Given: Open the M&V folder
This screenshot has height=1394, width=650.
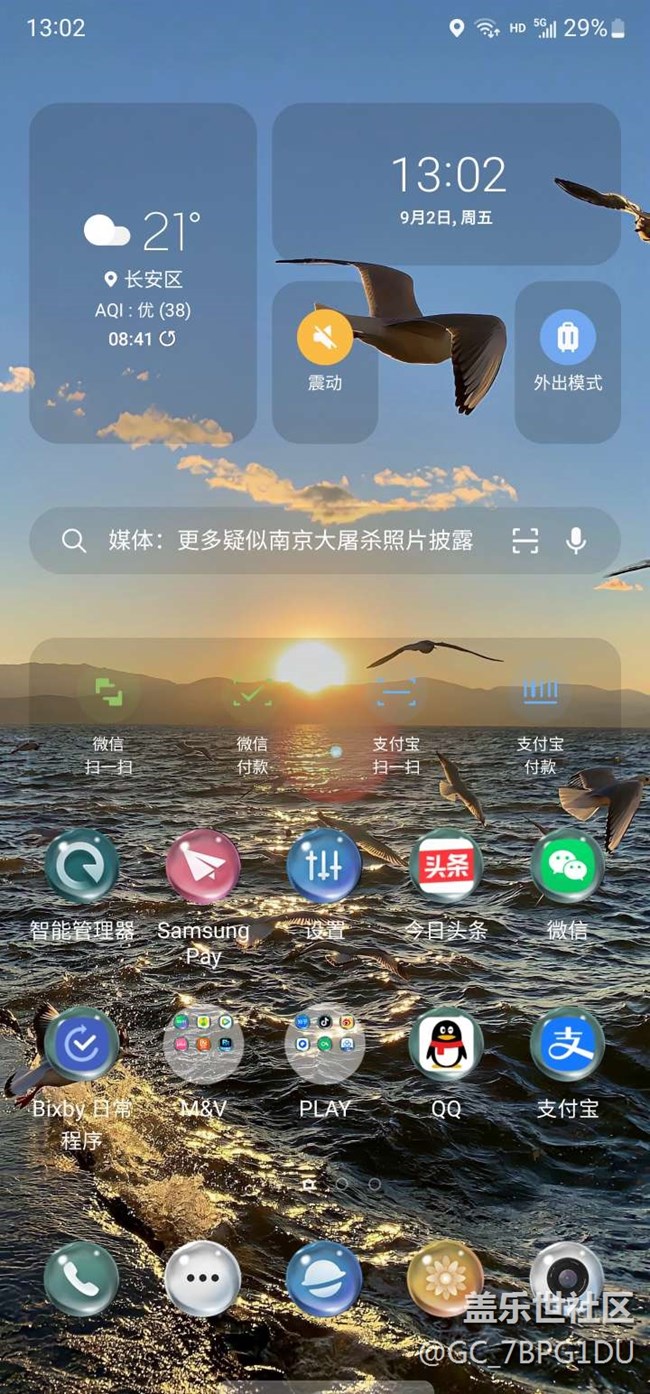Looking at the screenshot, I should pos(203,1044).
